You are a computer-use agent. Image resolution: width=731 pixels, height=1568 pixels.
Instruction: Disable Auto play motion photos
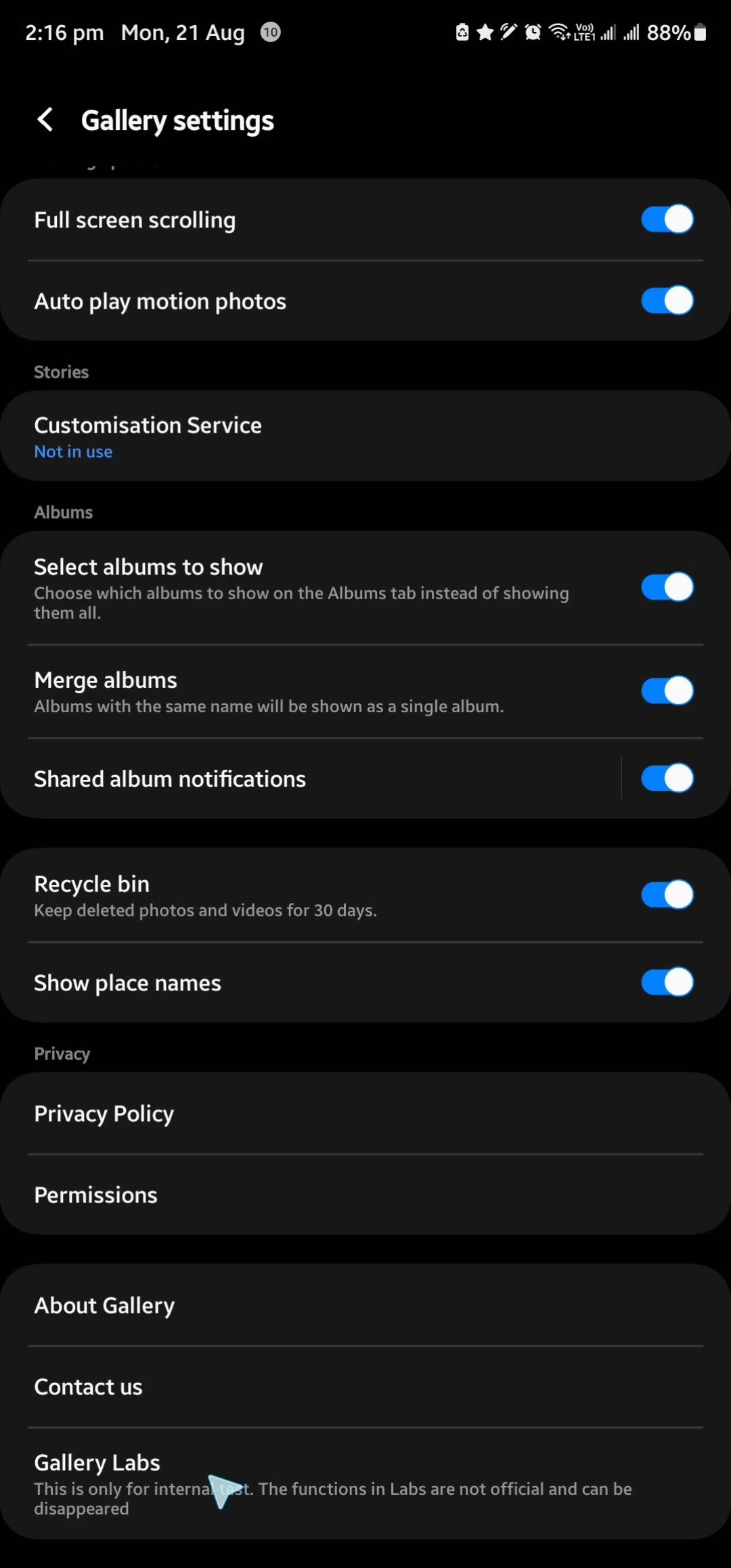pyautogui.click(x=667, y=301)
